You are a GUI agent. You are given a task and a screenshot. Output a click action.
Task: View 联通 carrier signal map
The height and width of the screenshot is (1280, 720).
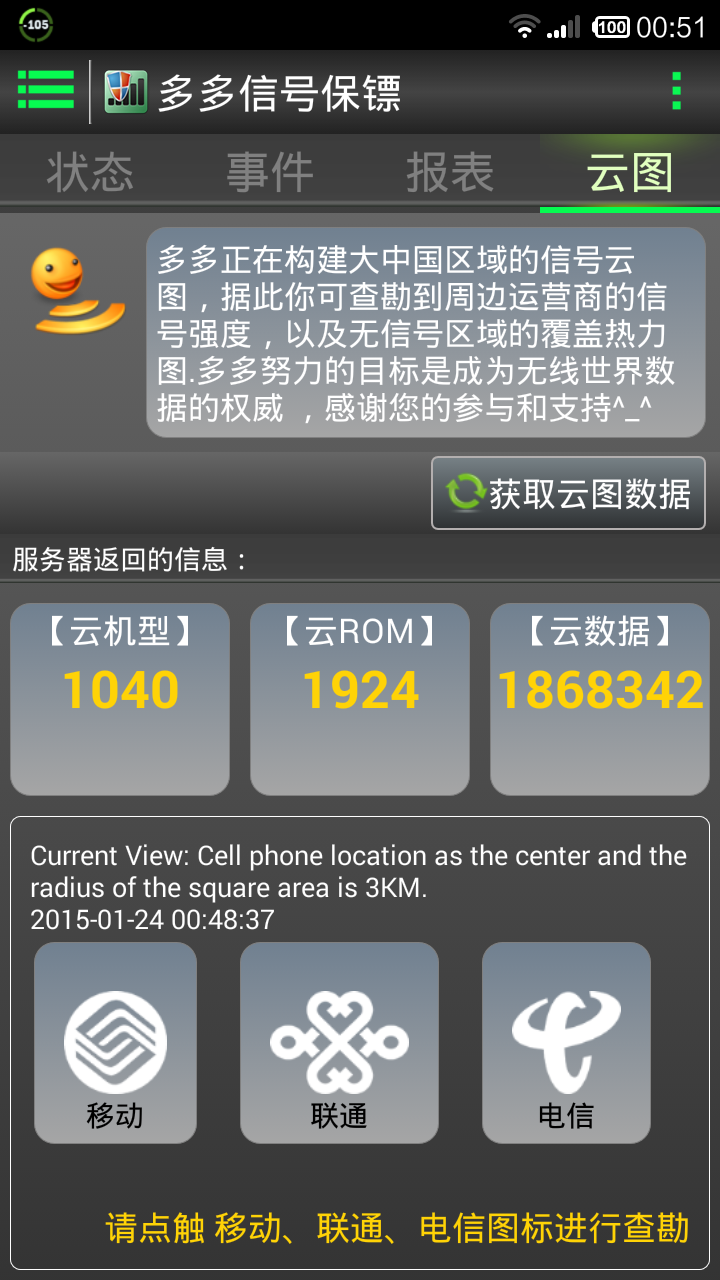[x=339, y=1043]
